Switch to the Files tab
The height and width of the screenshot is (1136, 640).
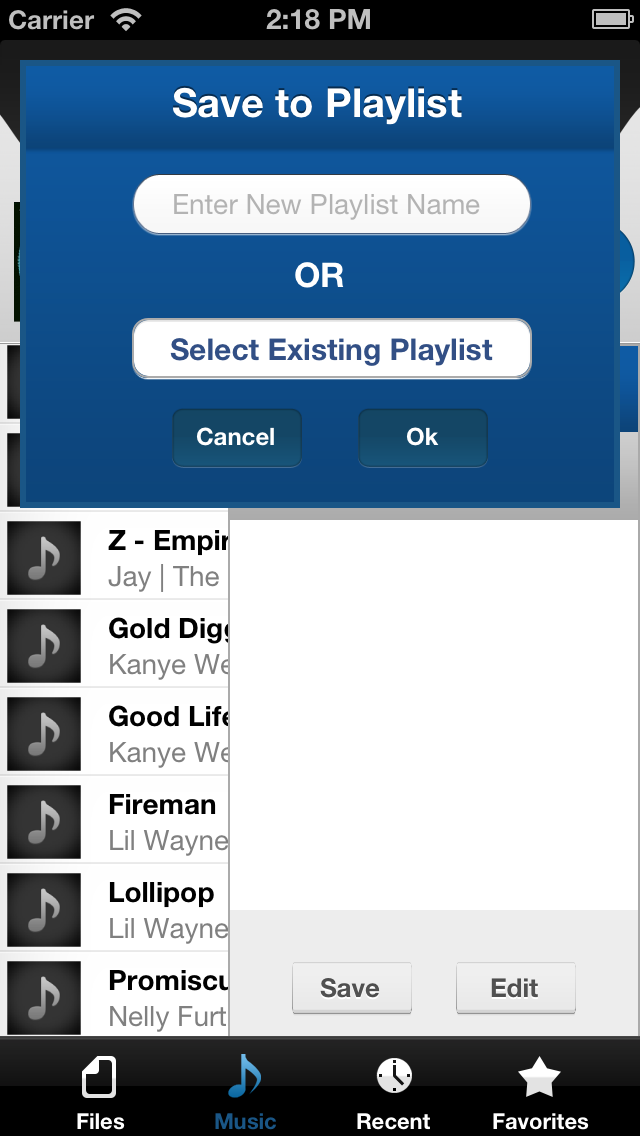click(100, 1093)
